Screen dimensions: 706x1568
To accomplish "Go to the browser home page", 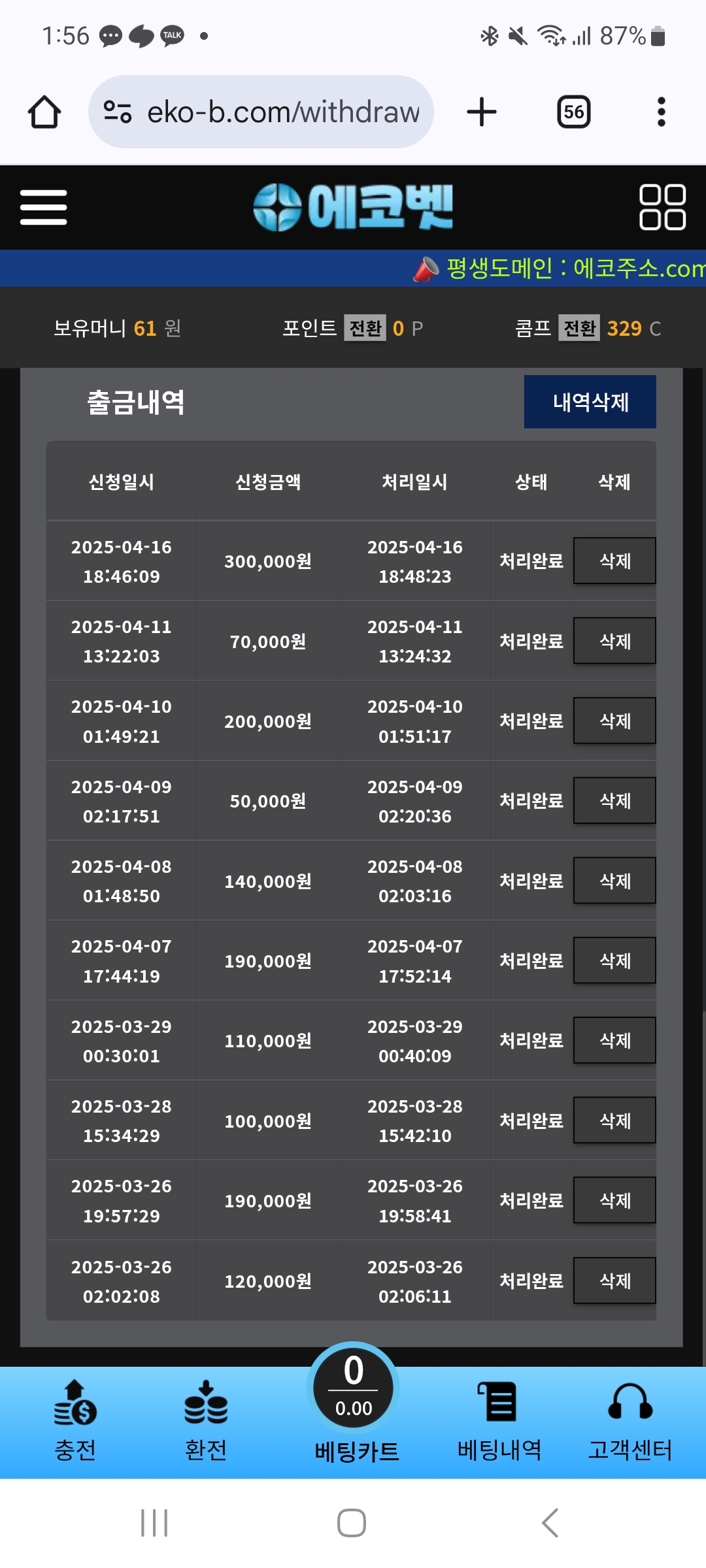I will pos(44,112).
